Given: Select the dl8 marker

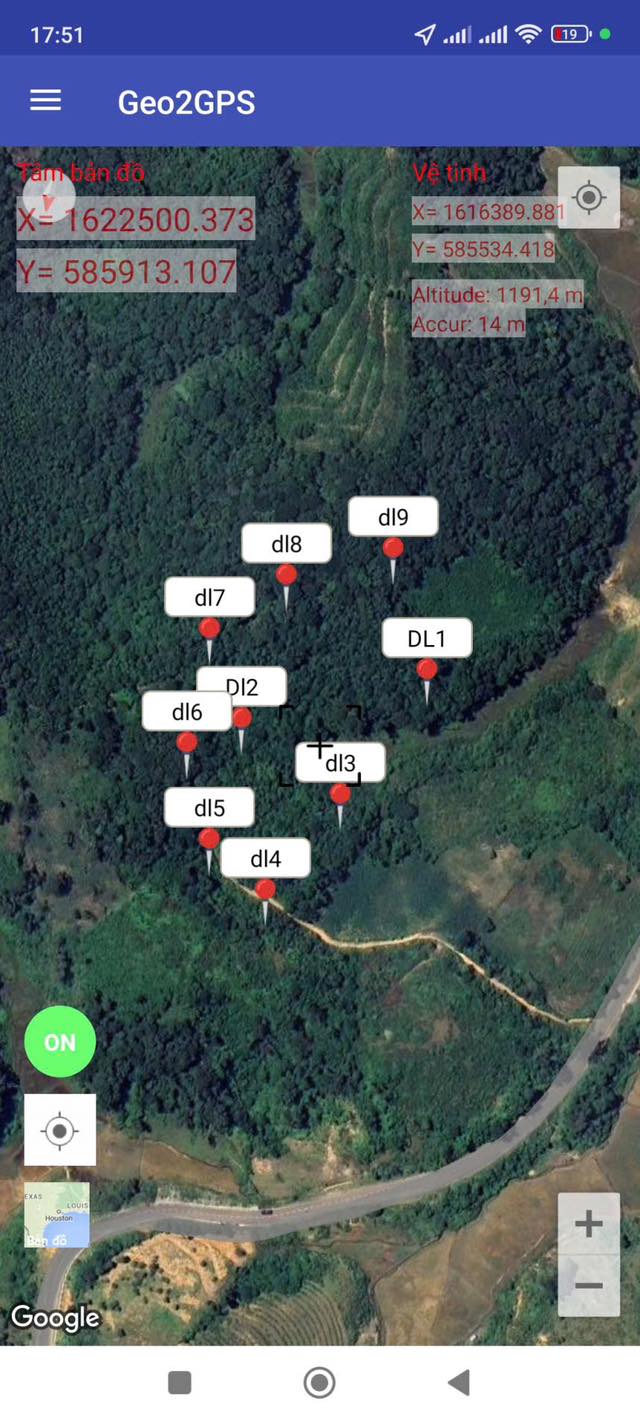Looking at the screenshot, I should pos(287,575).
